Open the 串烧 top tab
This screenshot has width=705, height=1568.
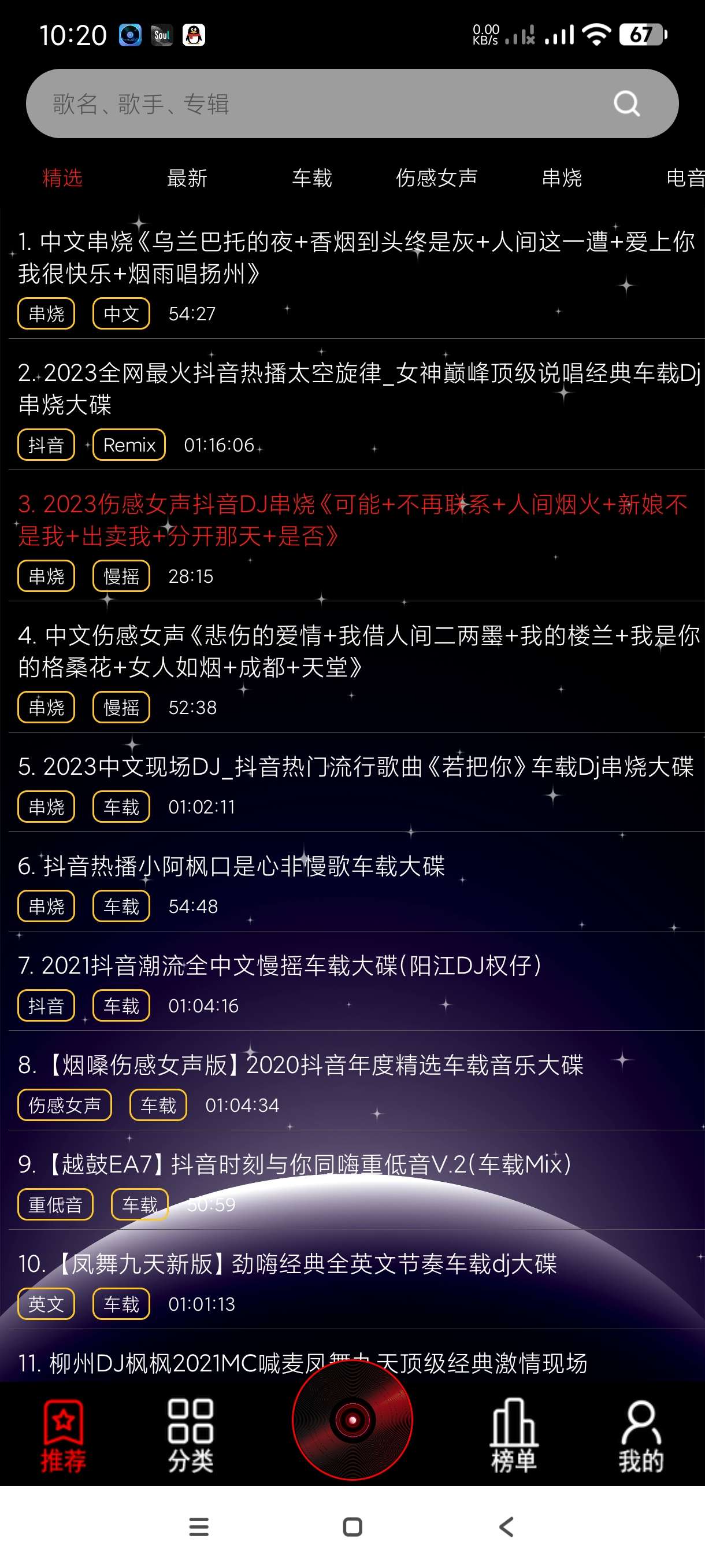562,177
